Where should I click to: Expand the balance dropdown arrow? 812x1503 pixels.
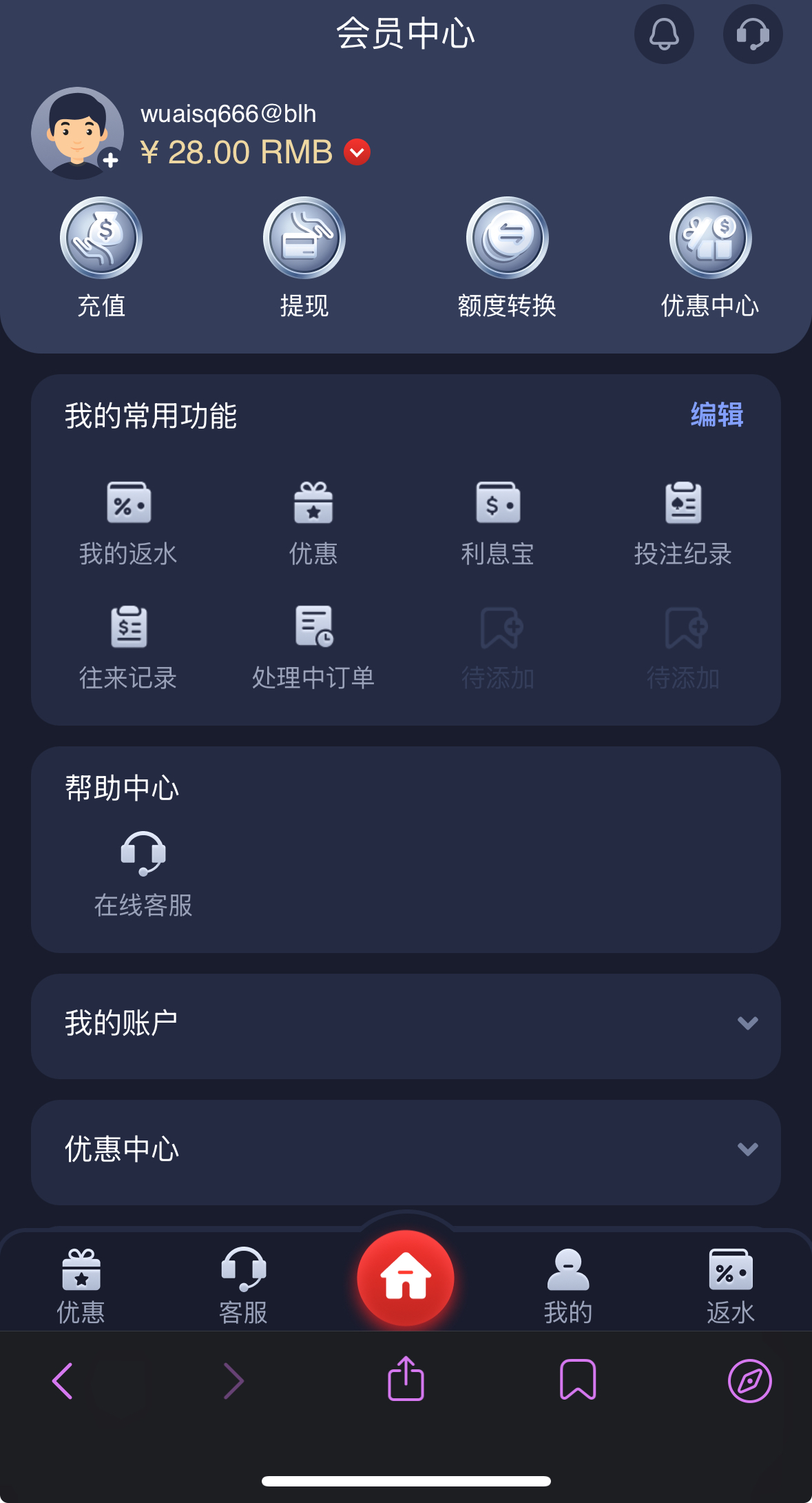coord(357,152)
